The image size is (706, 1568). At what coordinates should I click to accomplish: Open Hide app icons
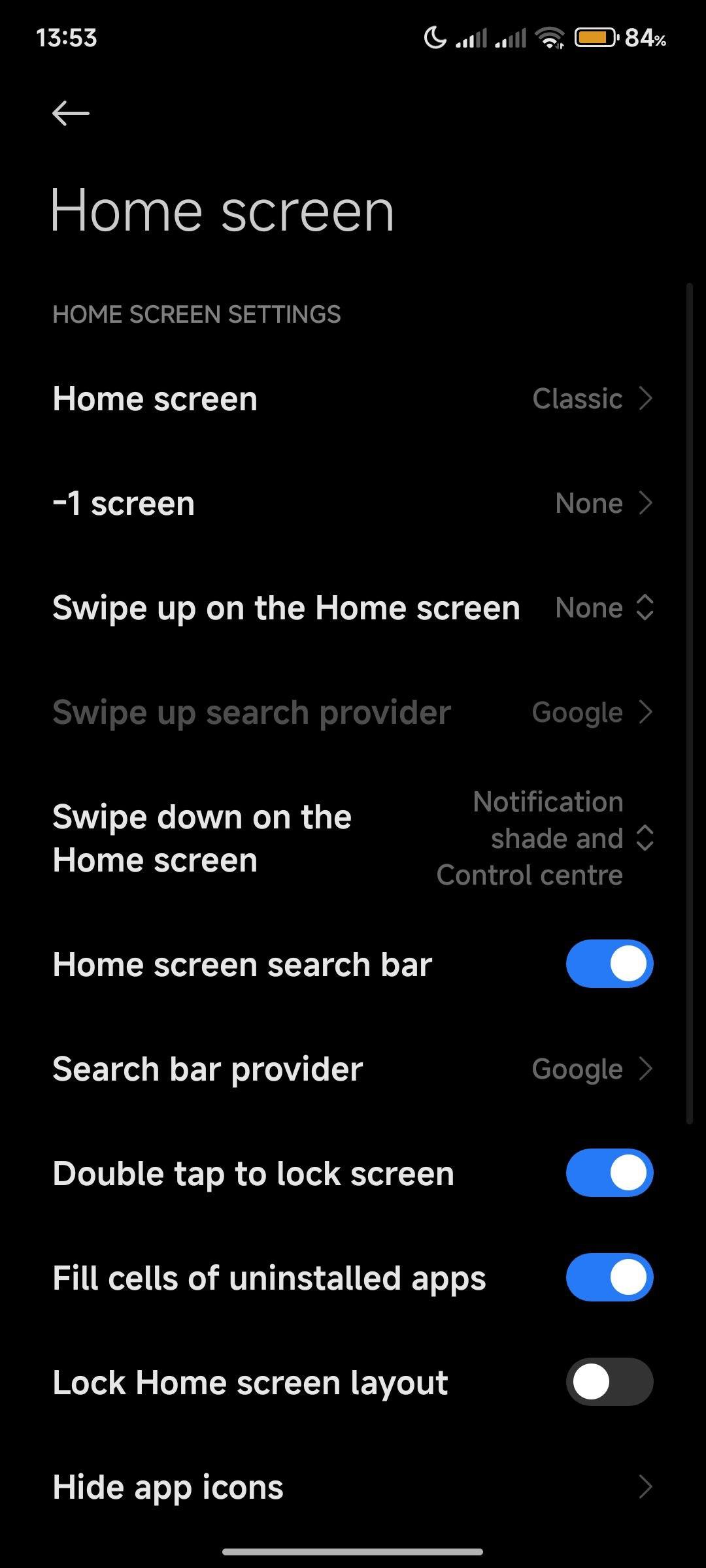(x=353, y=1487)
